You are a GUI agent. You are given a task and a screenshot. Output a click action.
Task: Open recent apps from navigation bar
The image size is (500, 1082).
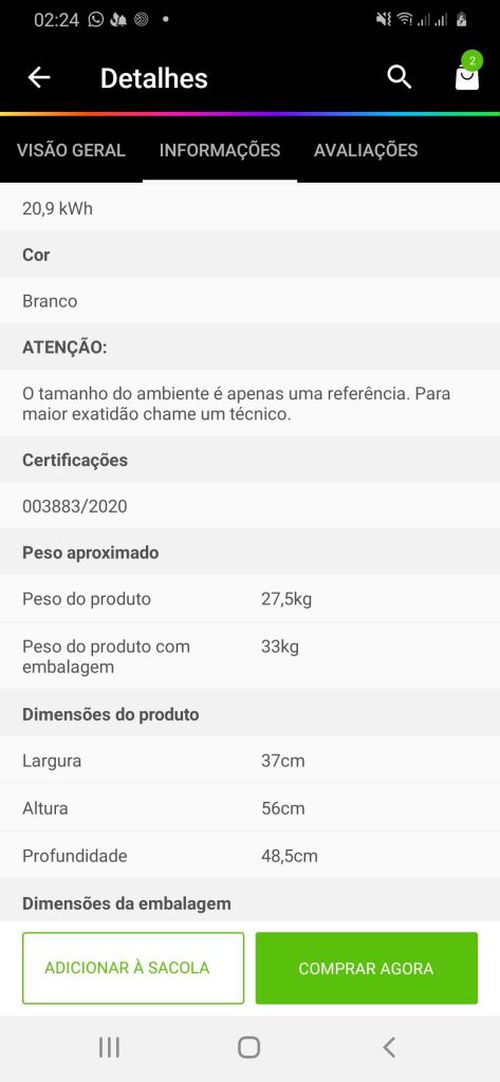click(x=109, y=1047)
